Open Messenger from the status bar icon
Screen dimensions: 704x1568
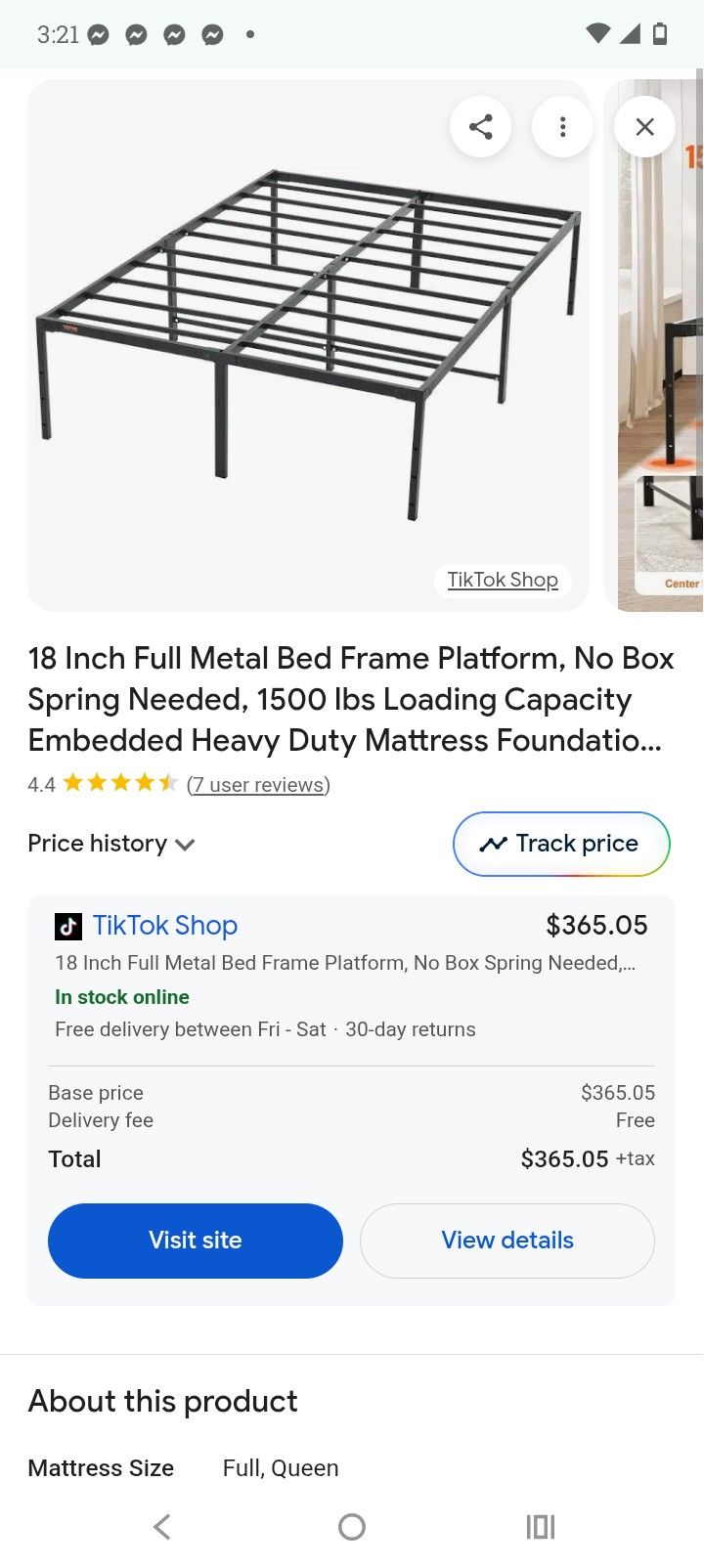coord(98,34)
